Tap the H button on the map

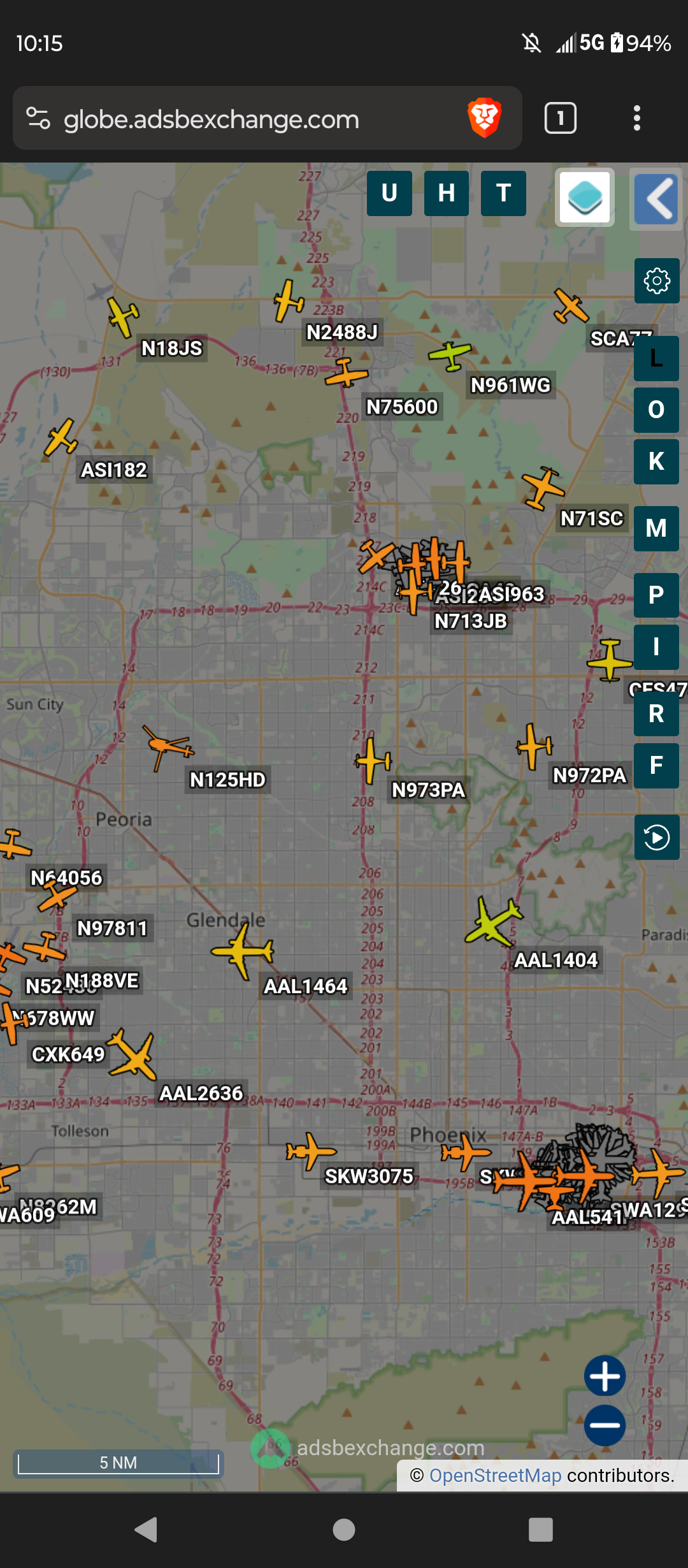coord(447,193)
